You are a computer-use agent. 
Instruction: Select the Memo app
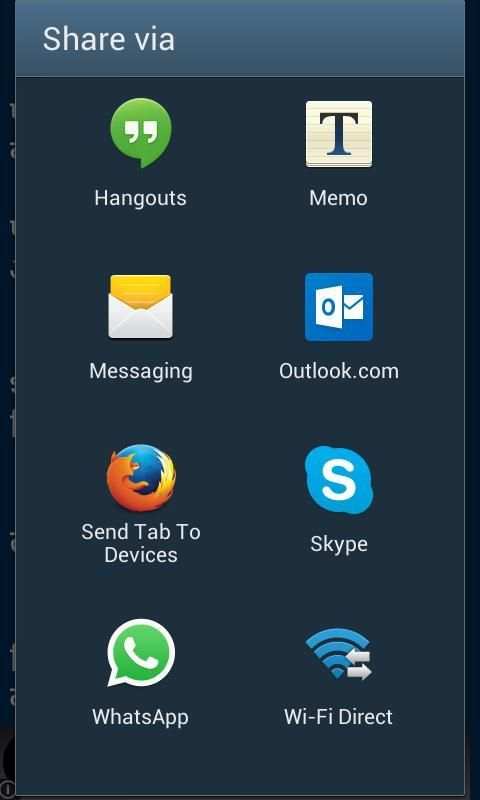click(339, 153)
